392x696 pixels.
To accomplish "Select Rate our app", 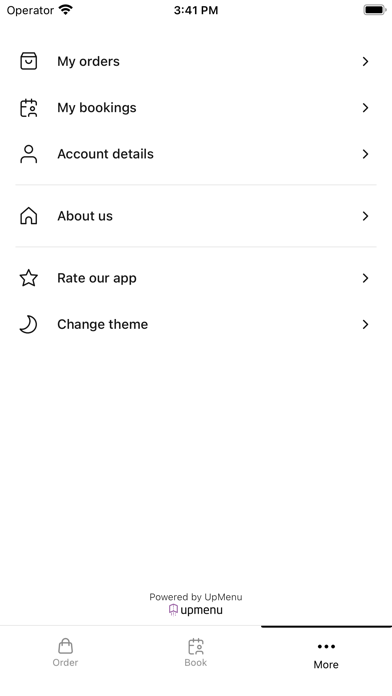I will pyautogui.click(x=196, y=278).
